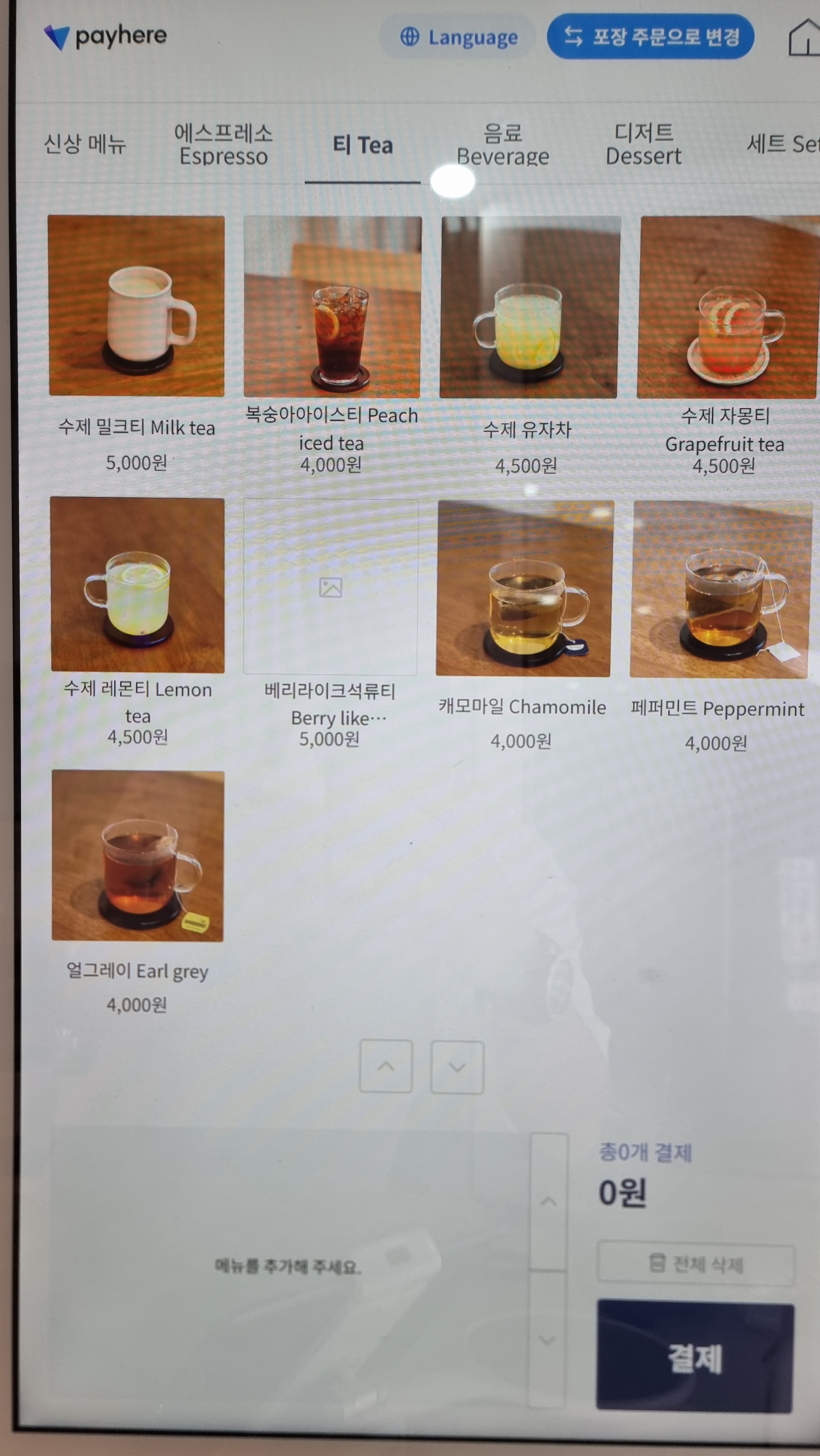The height and width of the screenshot is (1456, 820).
Task: Go to the home screen icon
Action: click(x=803, y=39)
